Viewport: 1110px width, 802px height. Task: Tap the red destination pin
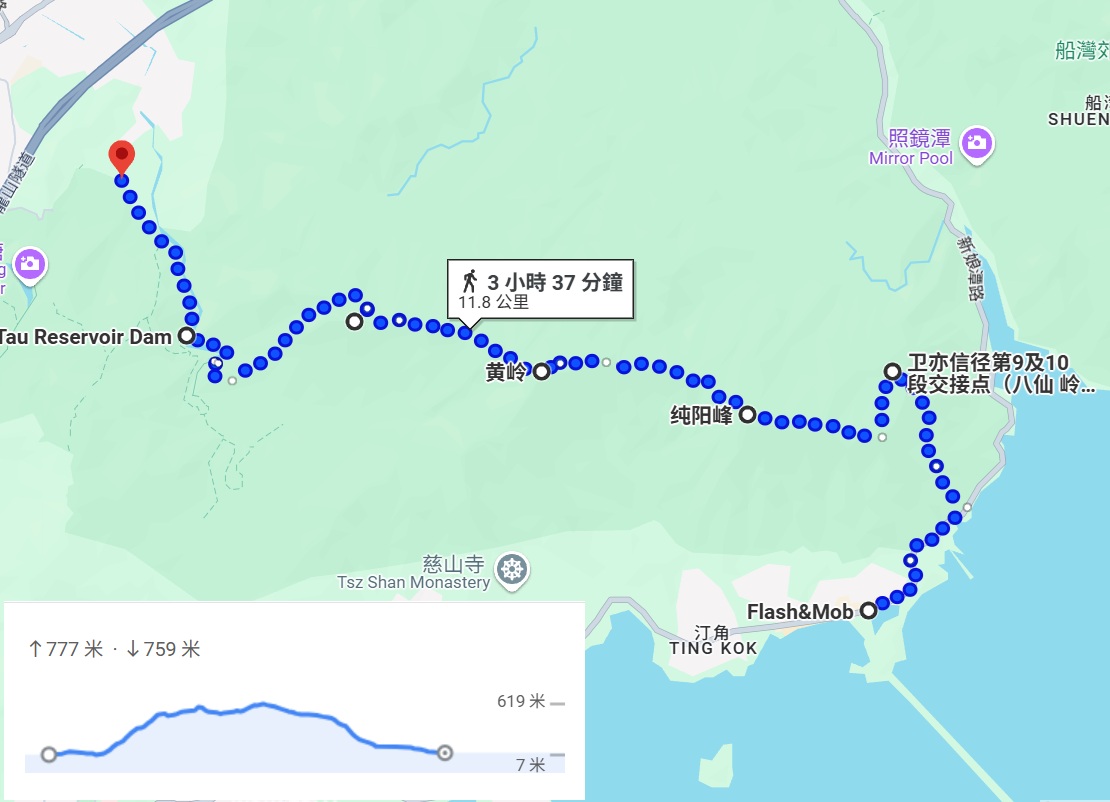click(x=121, y=156)
